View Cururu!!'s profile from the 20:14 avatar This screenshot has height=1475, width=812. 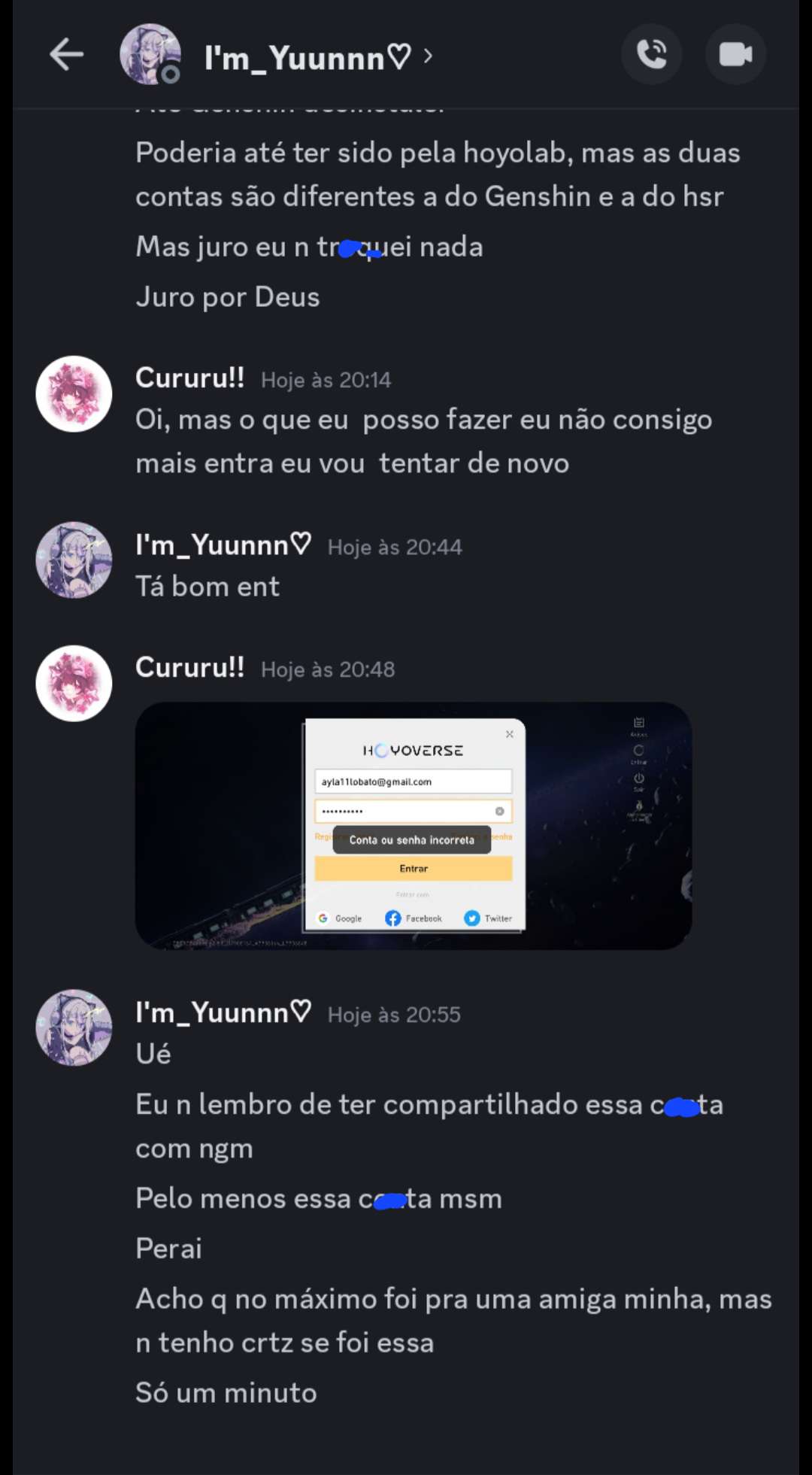tap(74, 393)
